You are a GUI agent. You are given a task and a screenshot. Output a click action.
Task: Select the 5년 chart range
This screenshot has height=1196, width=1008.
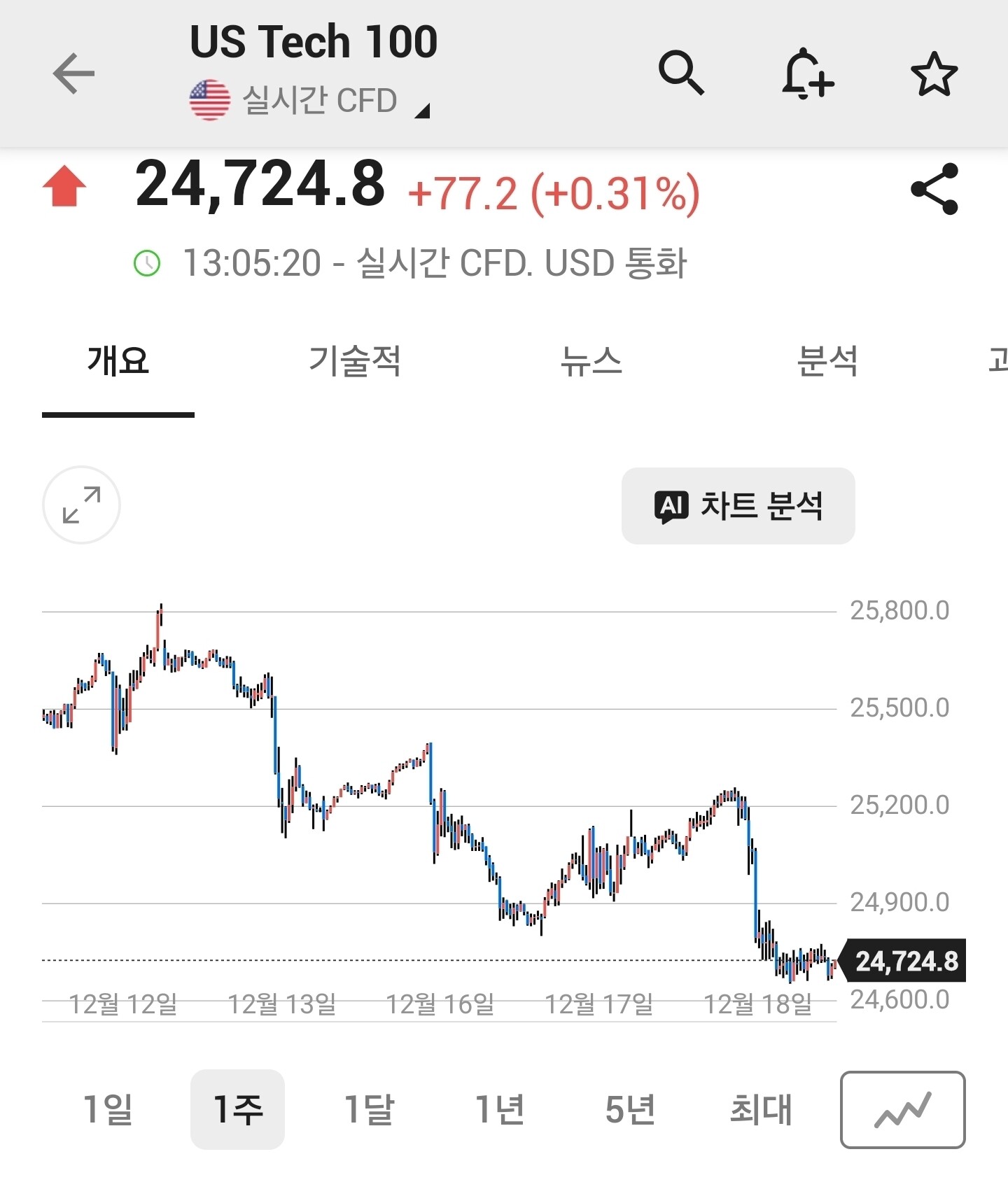coord(630,1109)
